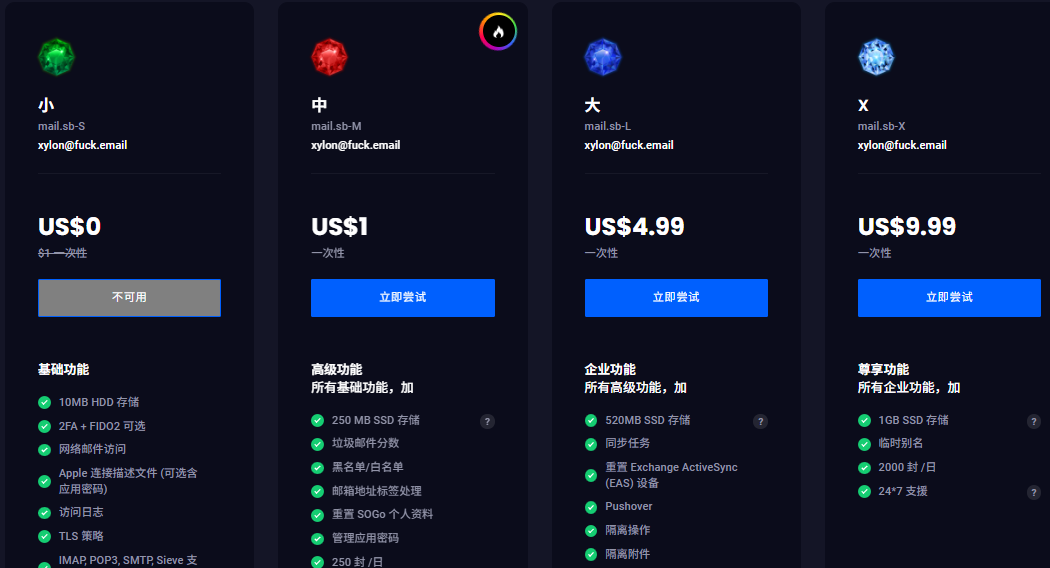The height and width of the screenshot is (568, 1050).
Task: Tap the 不可用 button on US$0 plan
Action: pos(129,298)
